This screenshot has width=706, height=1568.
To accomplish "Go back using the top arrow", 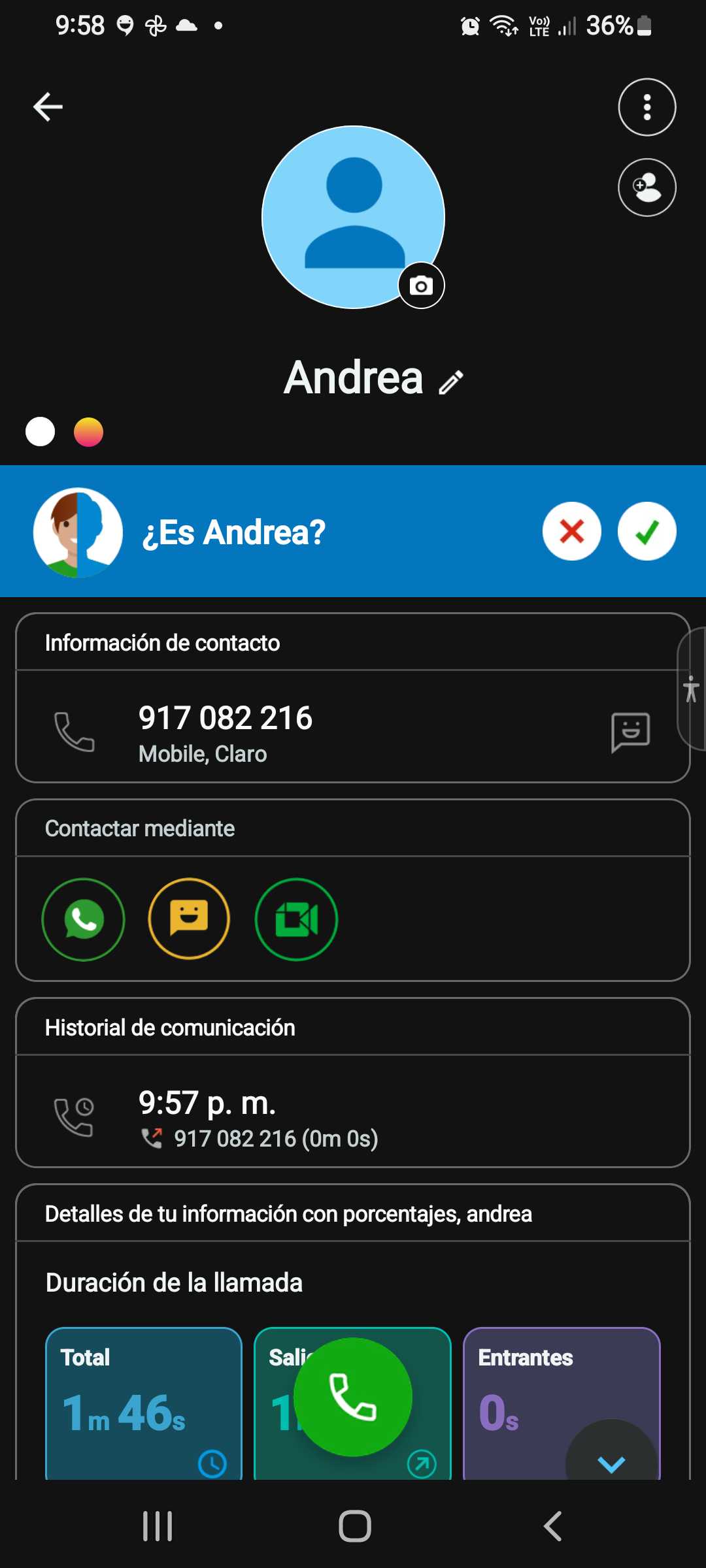I will pos(48,107).
